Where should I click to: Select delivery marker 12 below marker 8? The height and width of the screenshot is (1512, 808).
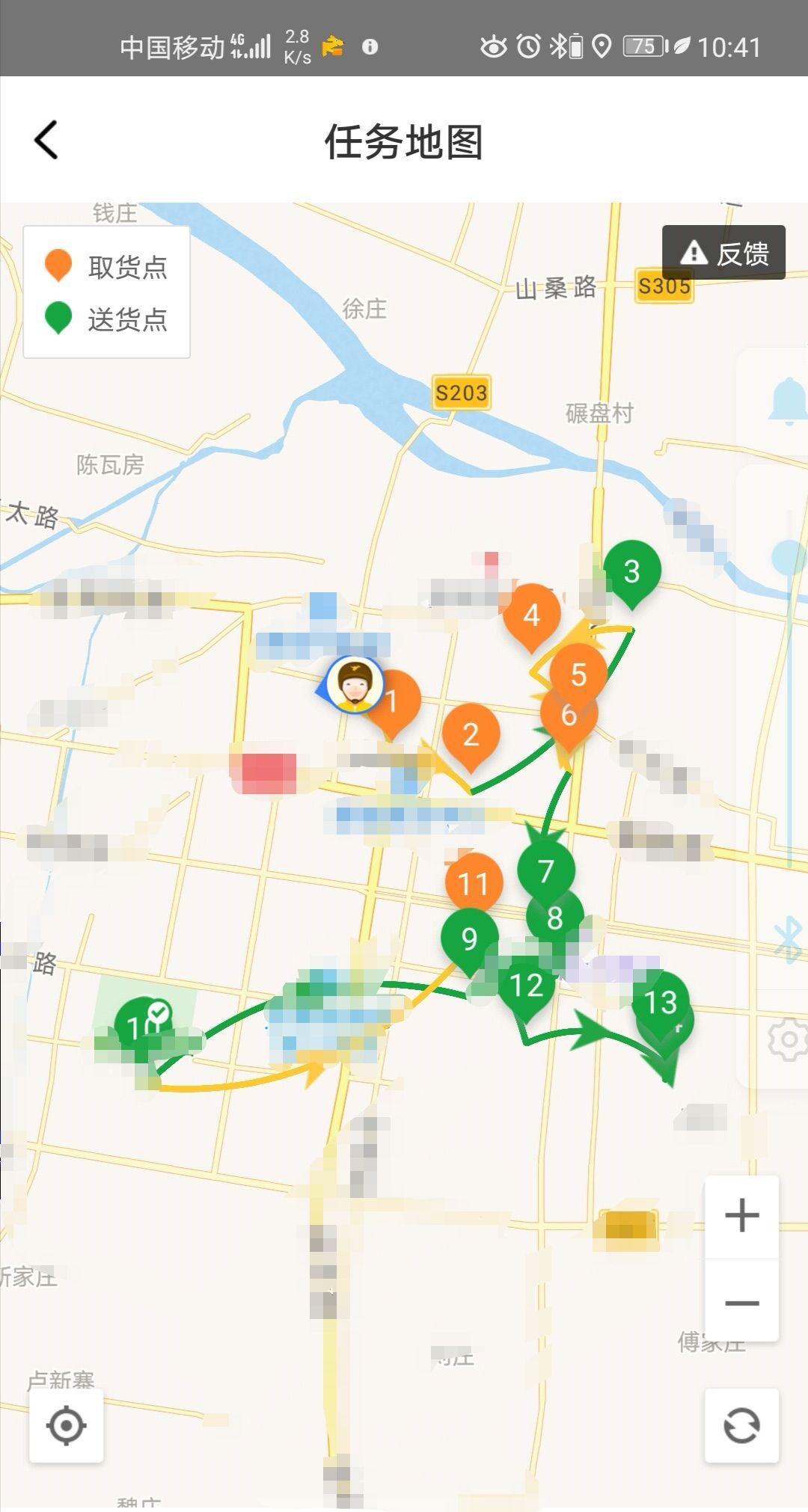[526, 986]
